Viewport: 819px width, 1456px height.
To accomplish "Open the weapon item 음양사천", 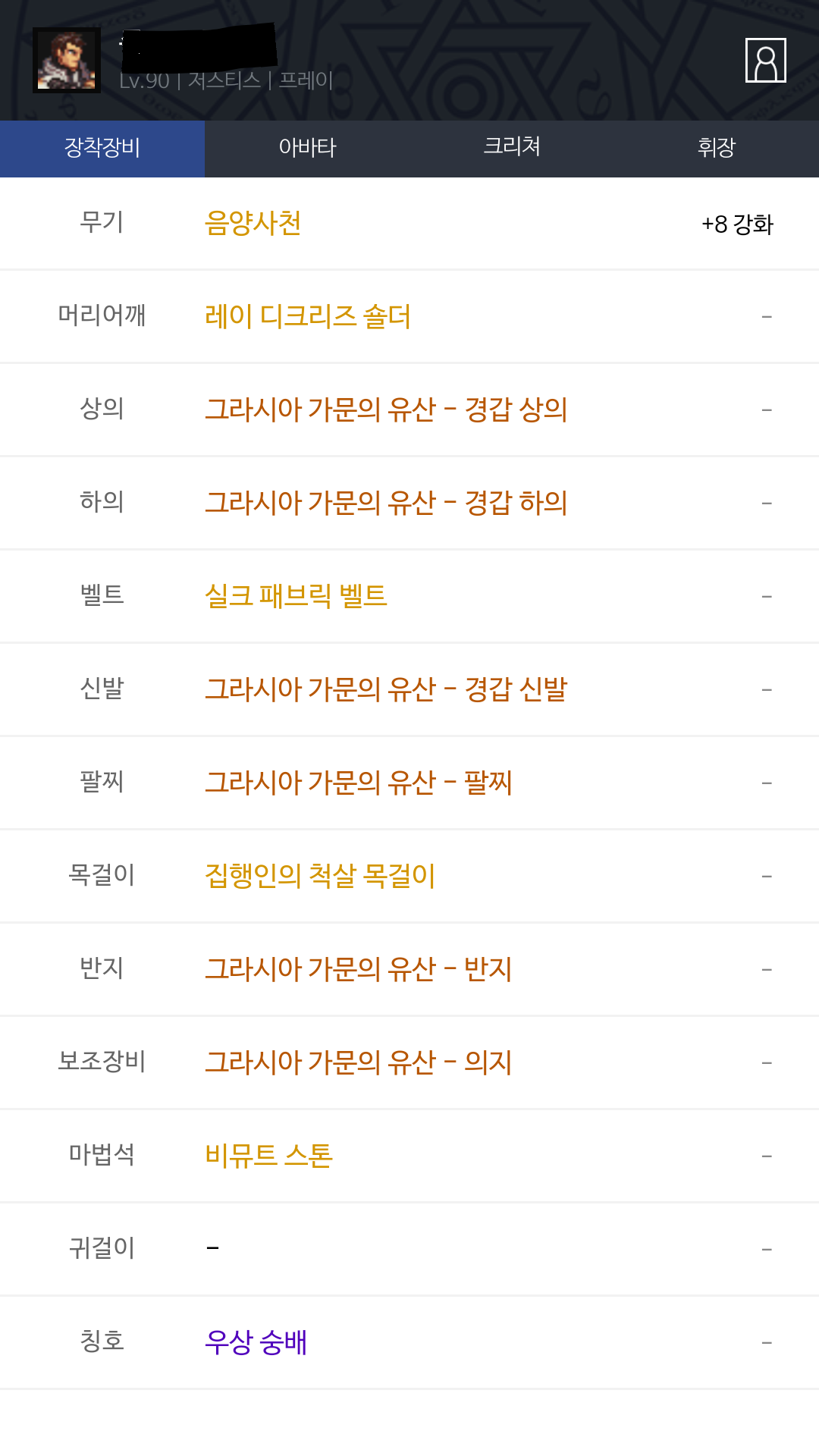I will [x=253, y=224].
